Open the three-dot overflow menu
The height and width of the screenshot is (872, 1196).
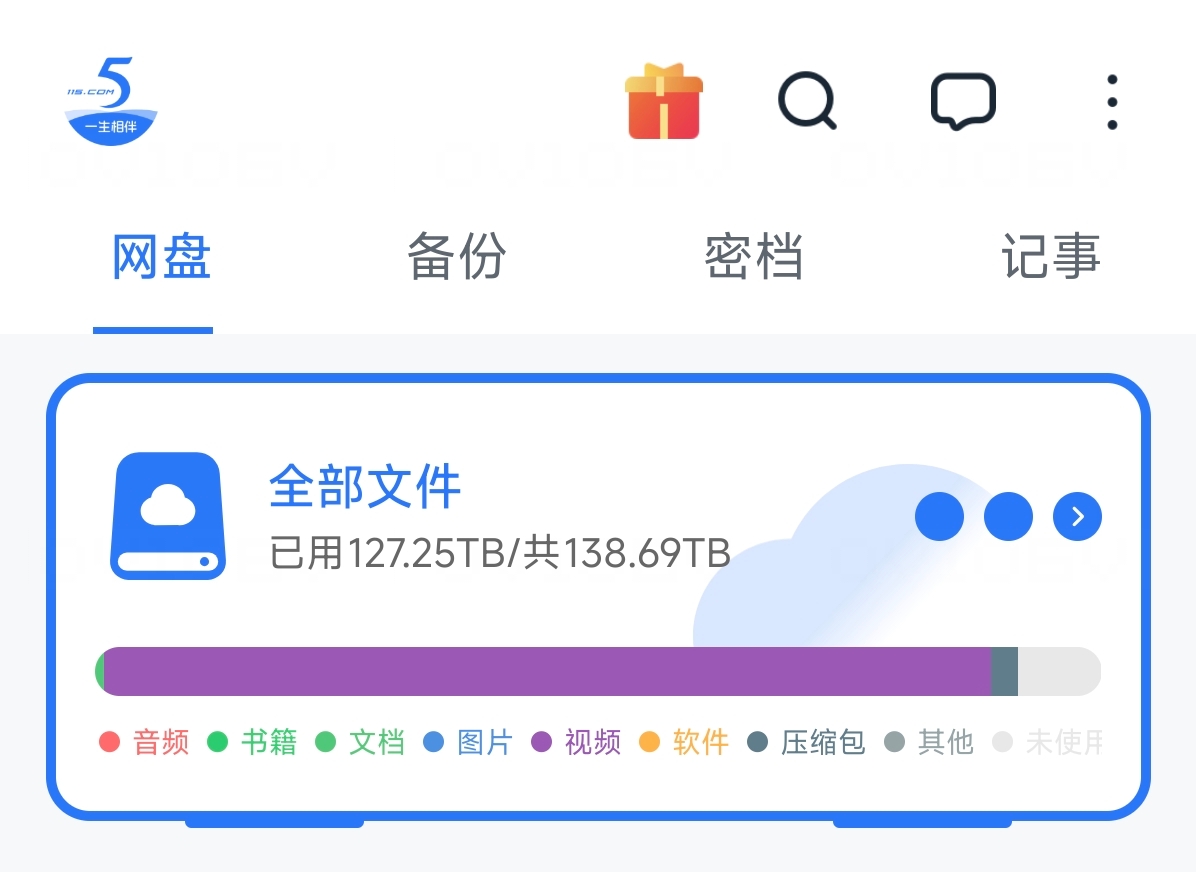1112,102
